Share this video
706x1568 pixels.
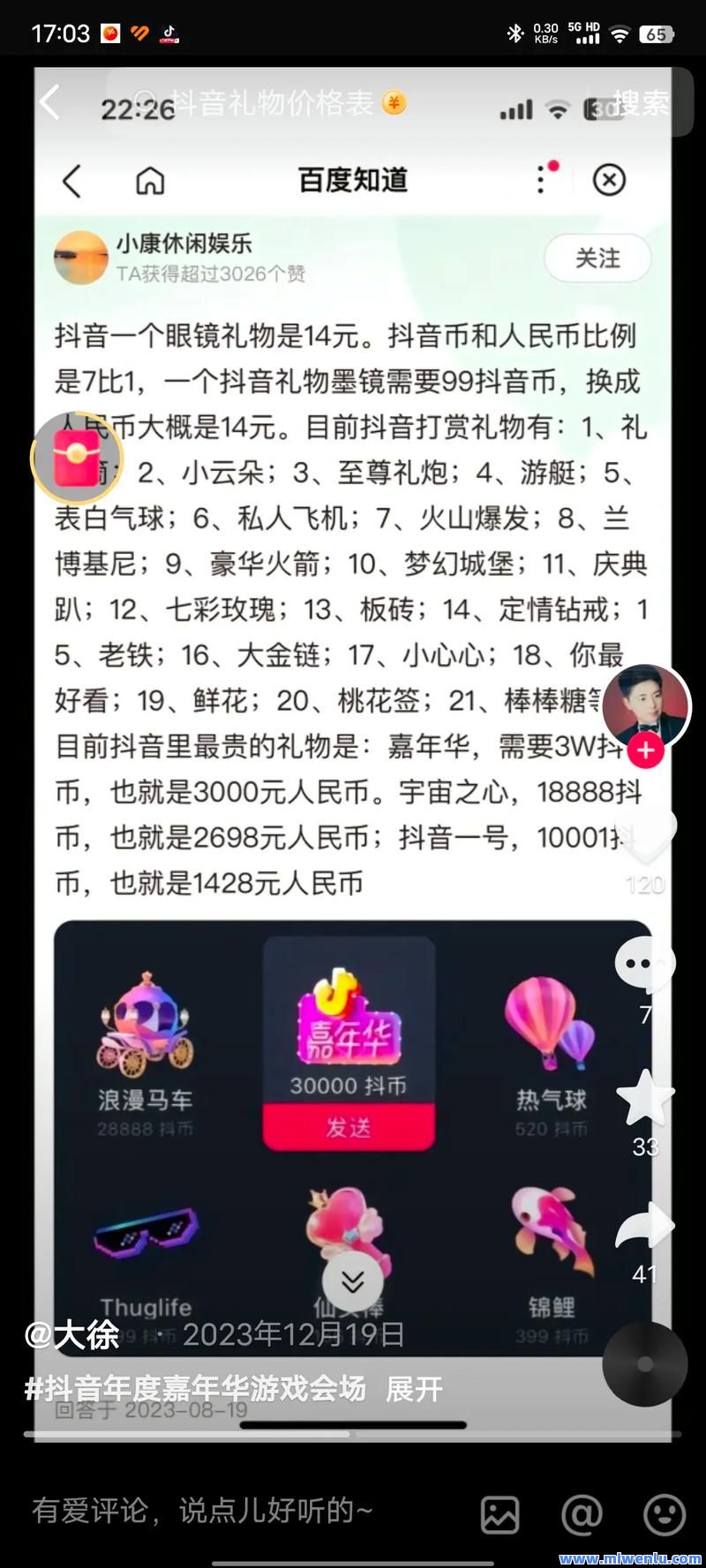645,1226
